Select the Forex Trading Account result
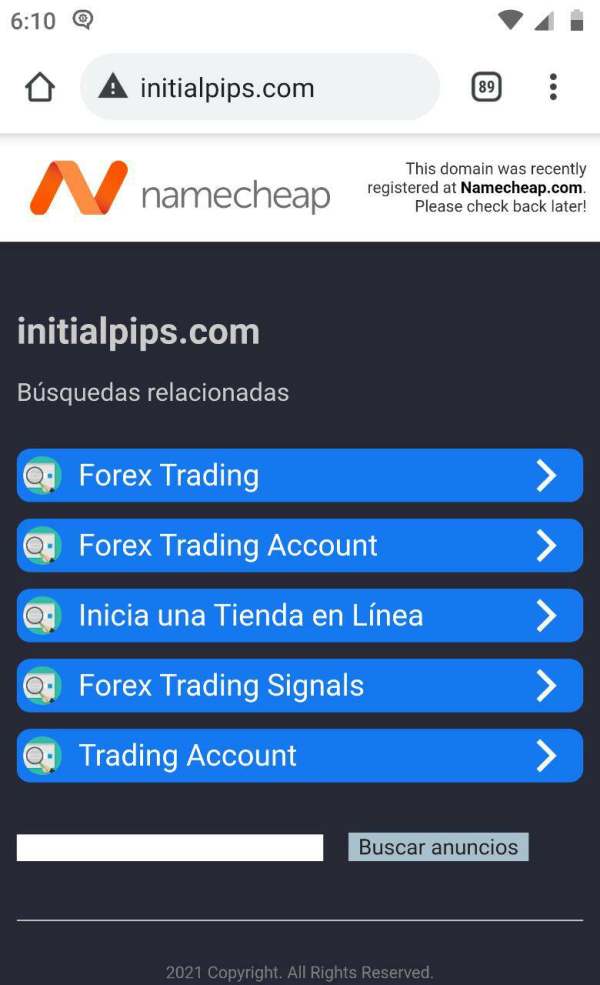This screenshot has width=600, height=985. coord(300,545)
